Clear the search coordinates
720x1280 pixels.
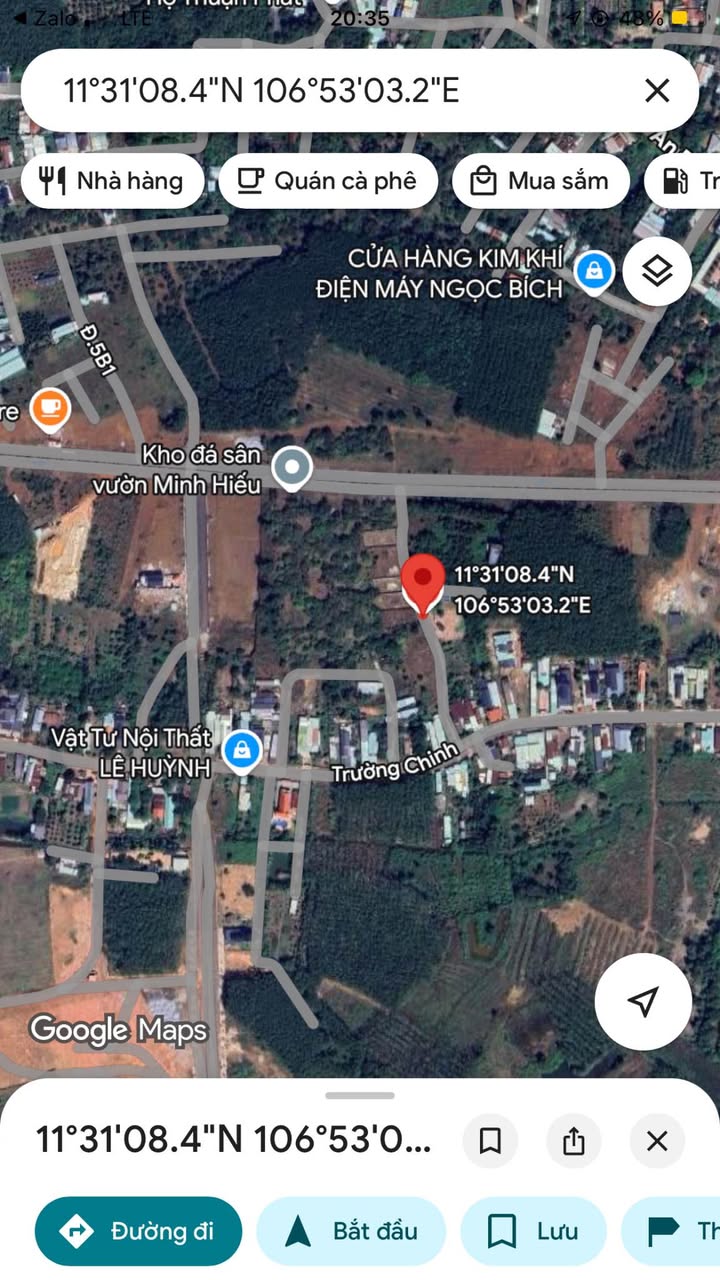(x=657, y=91)
